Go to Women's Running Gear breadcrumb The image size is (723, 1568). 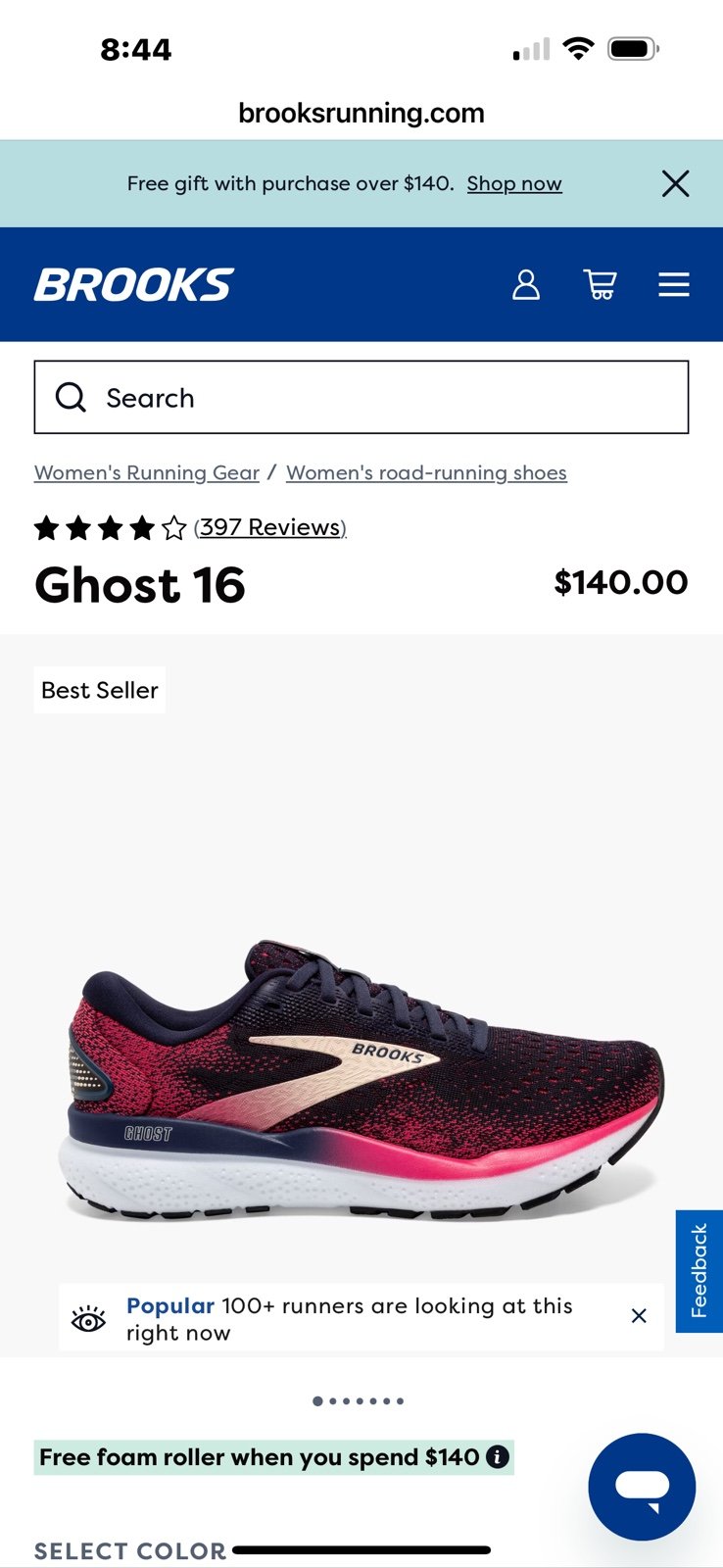coord(147,472)
